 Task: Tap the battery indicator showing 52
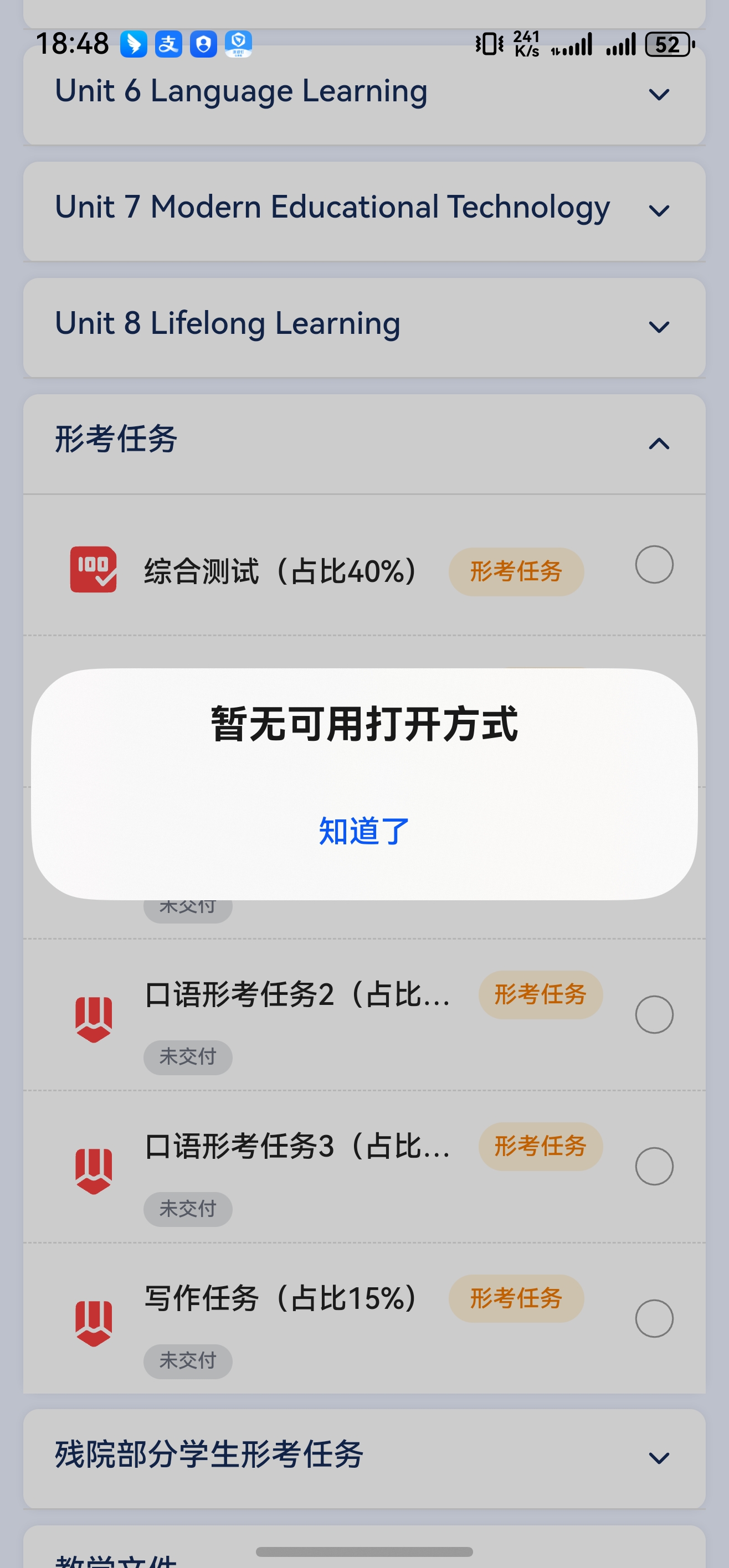(x=666, y=45)
